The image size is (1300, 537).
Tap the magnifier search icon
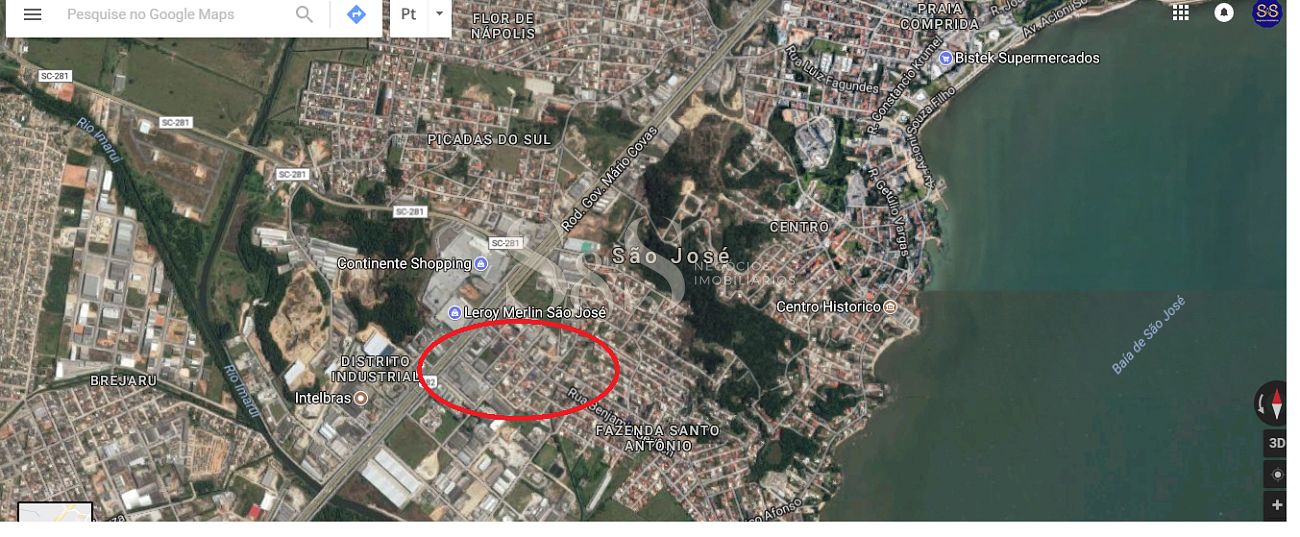pyautogui.click(x=304, y=15)
